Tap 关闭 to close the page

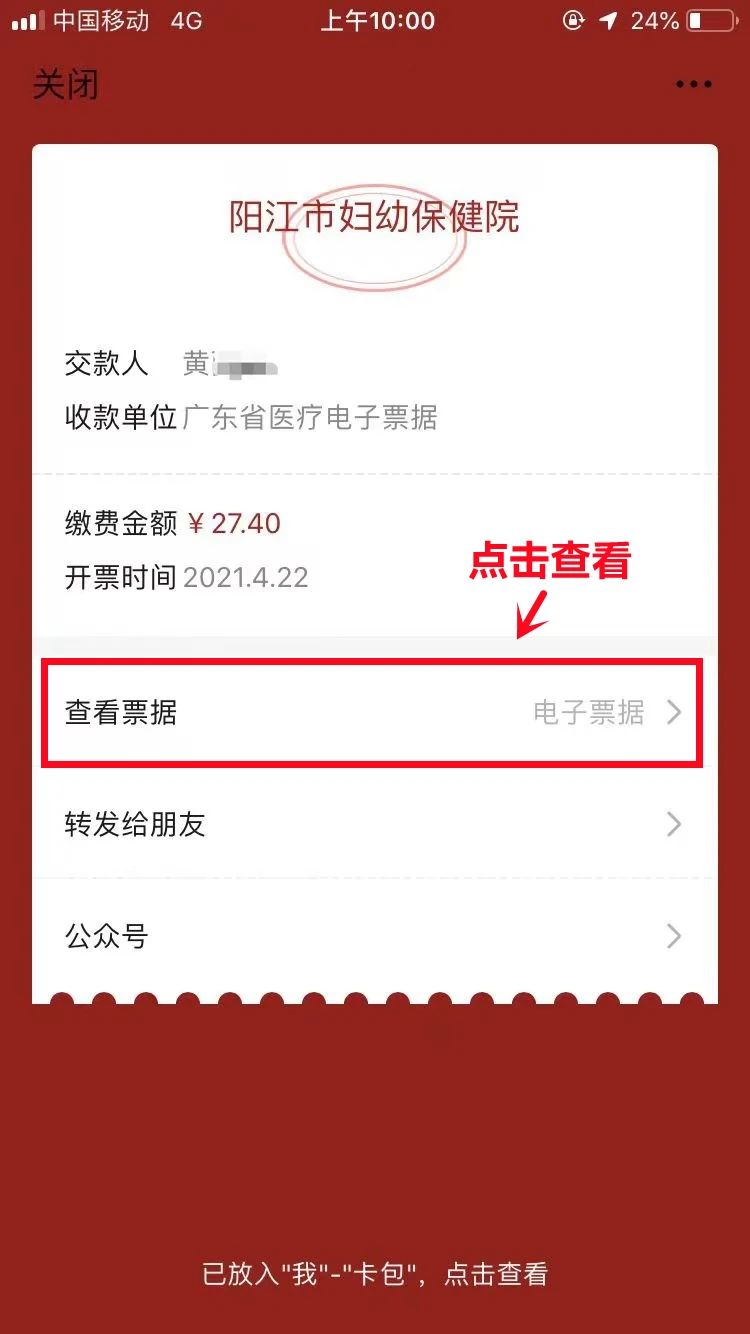pos(66,84)
